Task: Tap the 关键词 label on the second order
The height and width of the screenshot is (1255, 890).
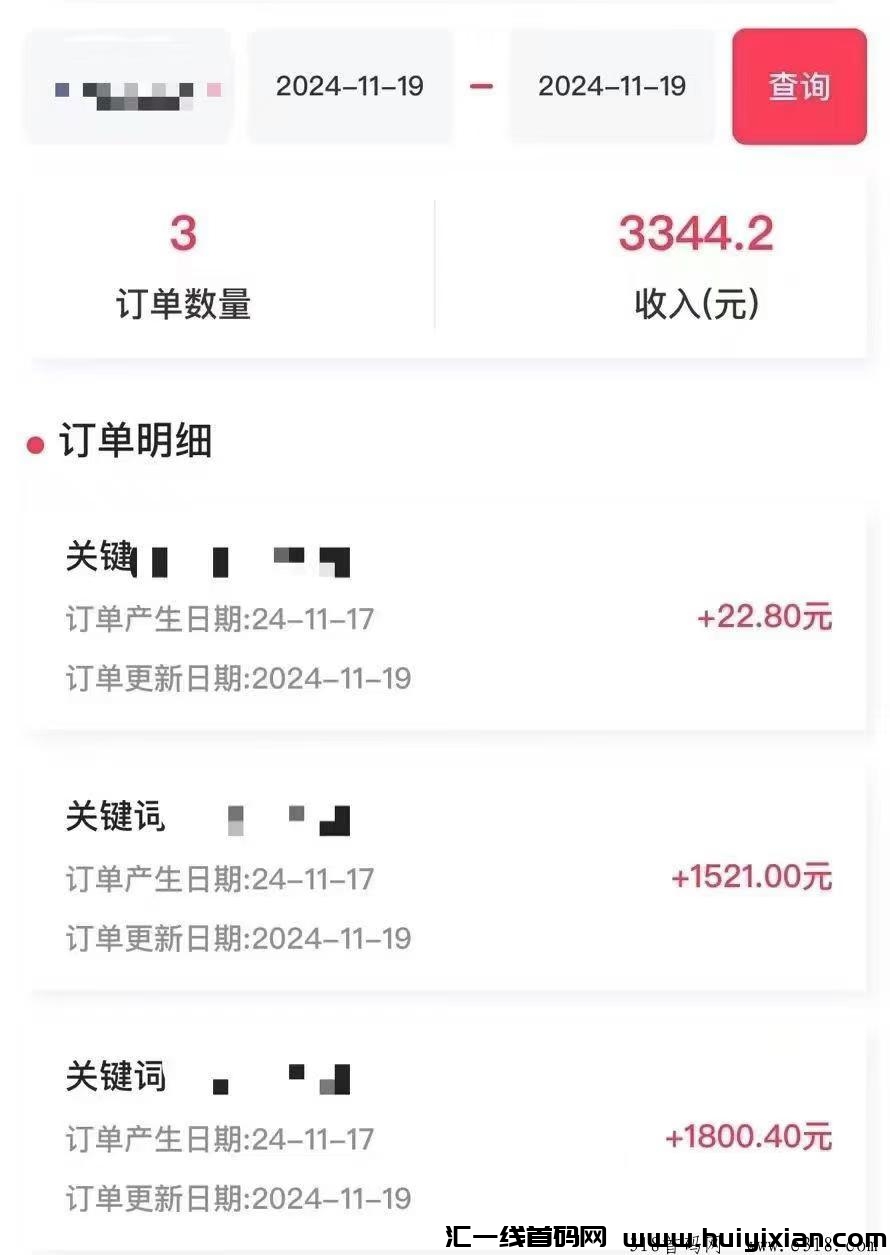Action: pyautogui.click(x=113, y=818)
